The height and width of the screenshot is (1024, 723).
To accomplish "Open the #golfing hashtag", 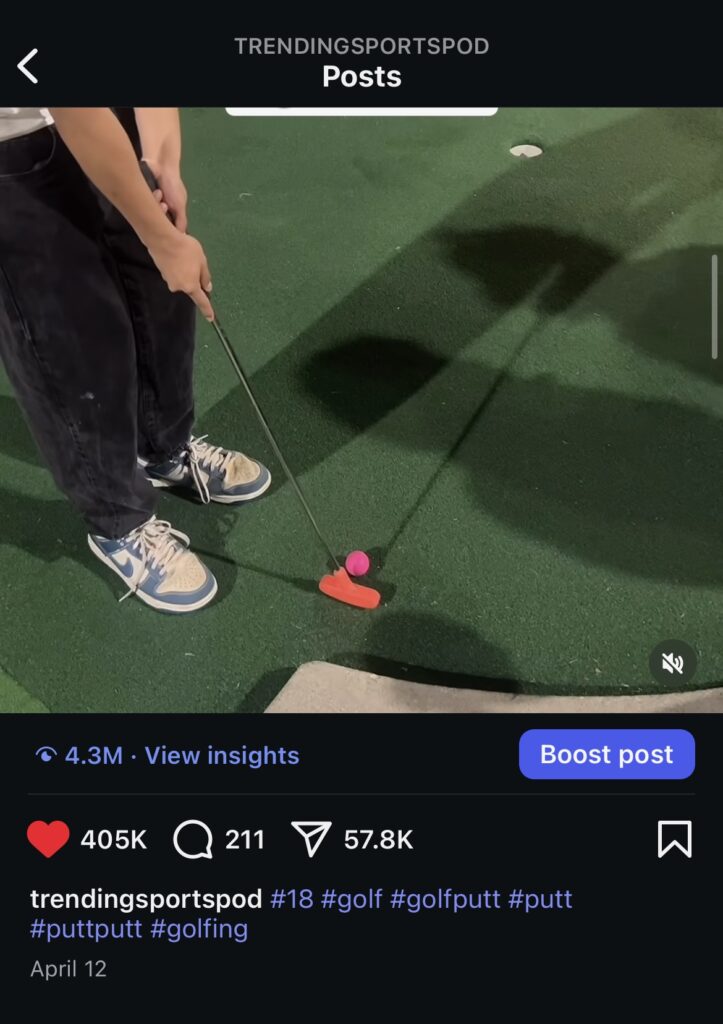I will [x=199, y=929].
